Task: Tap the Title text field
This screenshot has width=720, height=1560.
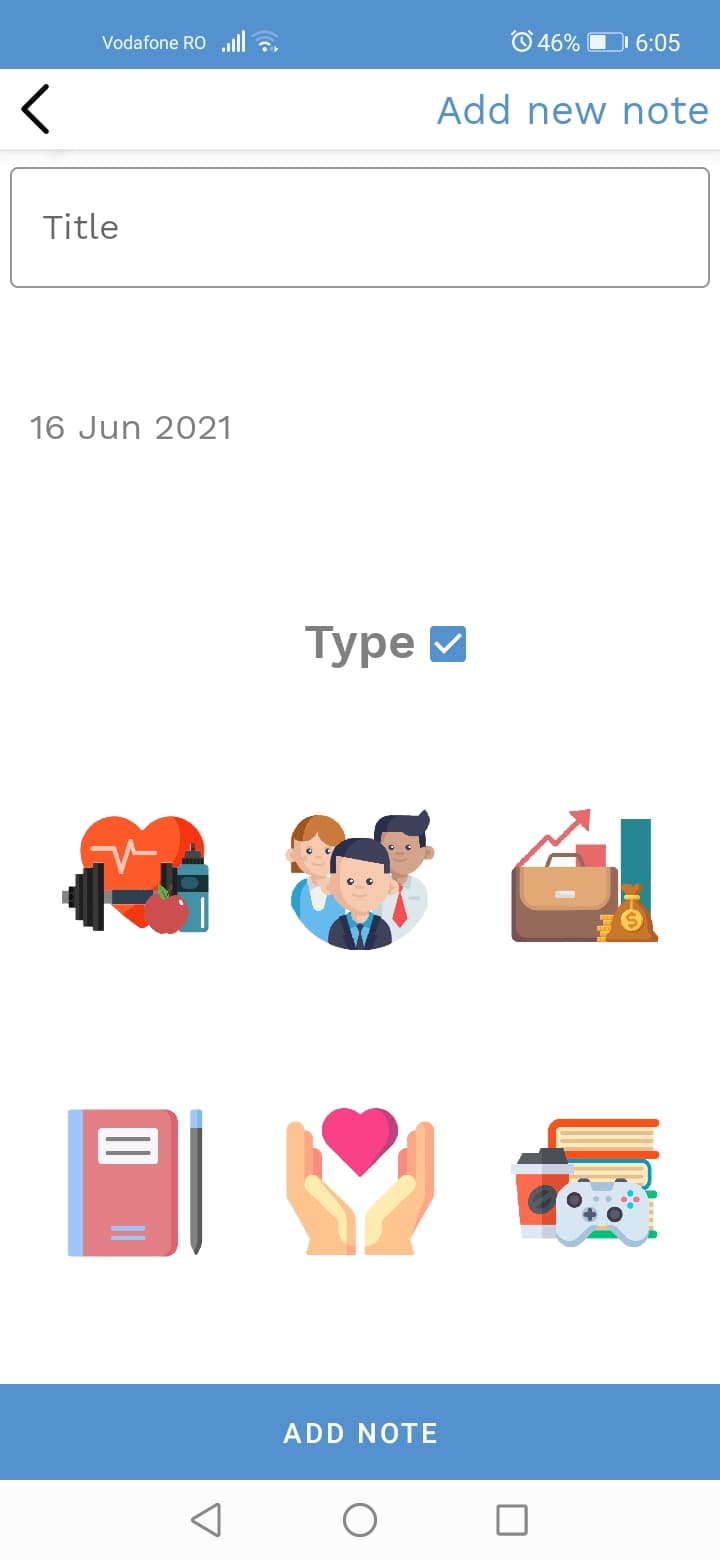Action: (360, 228)
